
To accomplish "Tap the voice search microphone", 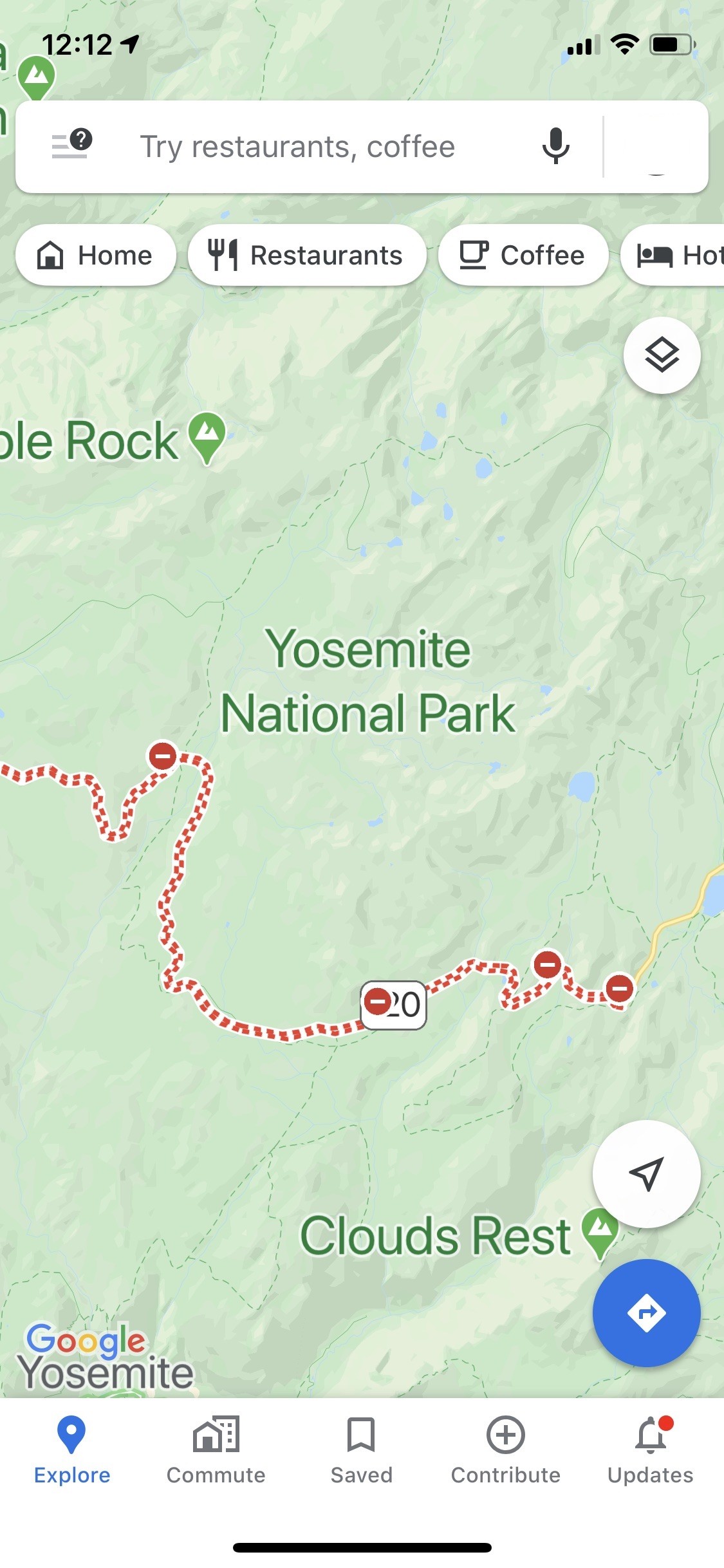I will pyautogui.click(x=555, y=145).
